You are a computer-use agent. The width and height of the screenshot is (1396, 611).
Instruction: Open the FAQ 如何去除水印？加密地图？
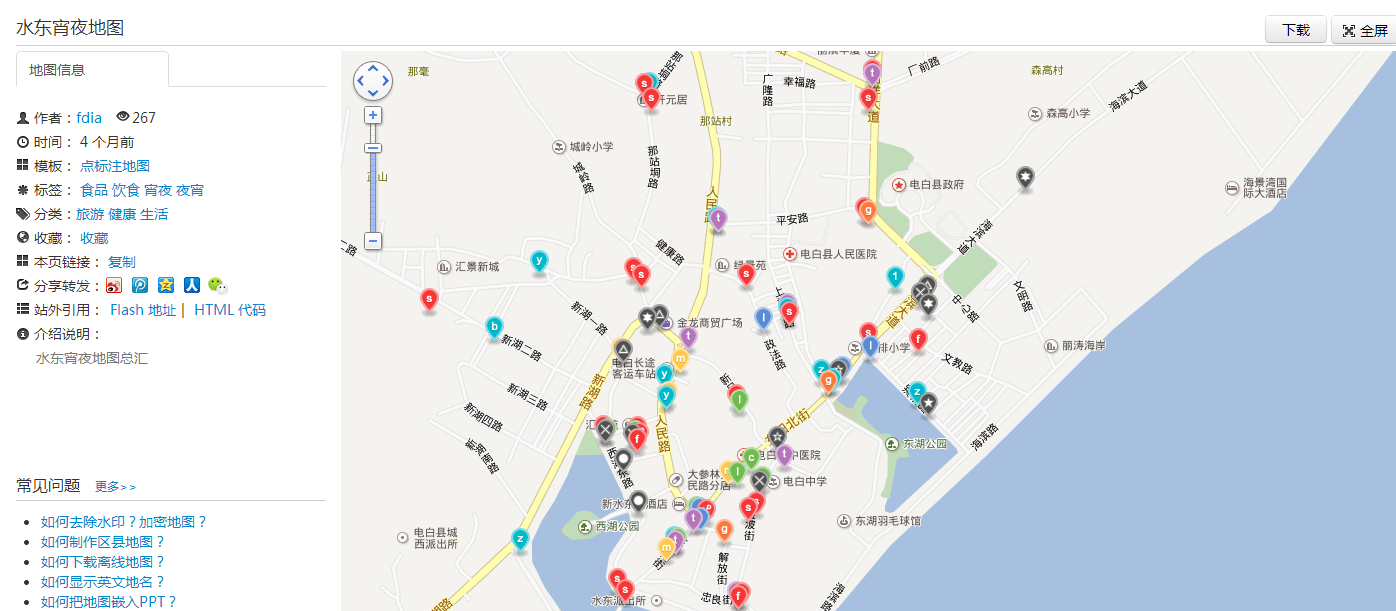[124, 522]
